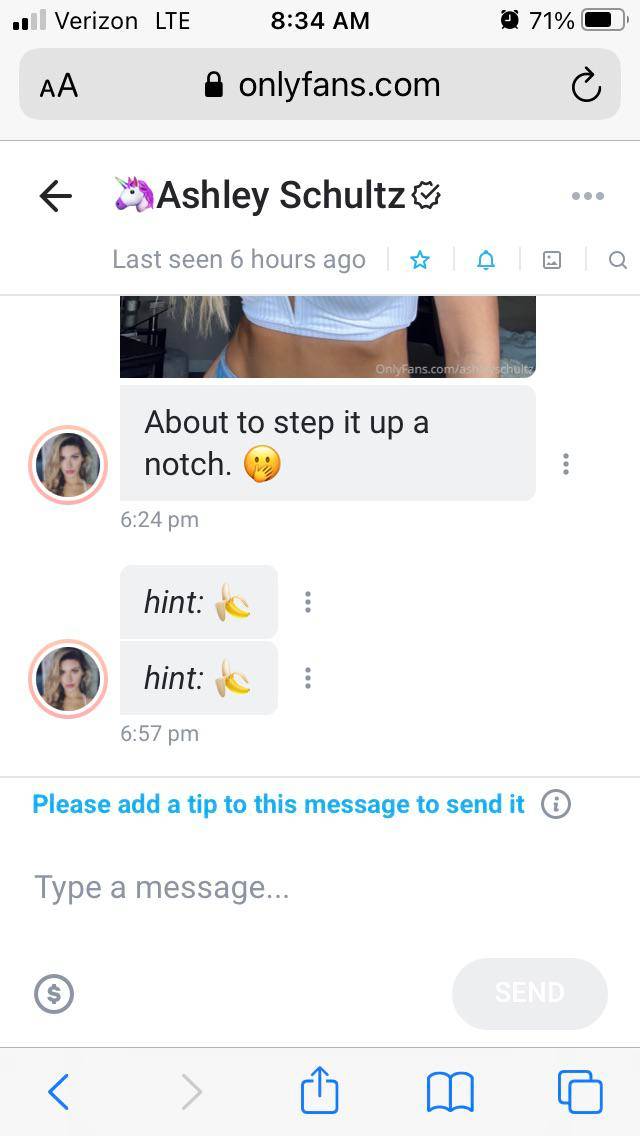Open info about adding a tip
640x1136 pixels.
pos(556,804)
